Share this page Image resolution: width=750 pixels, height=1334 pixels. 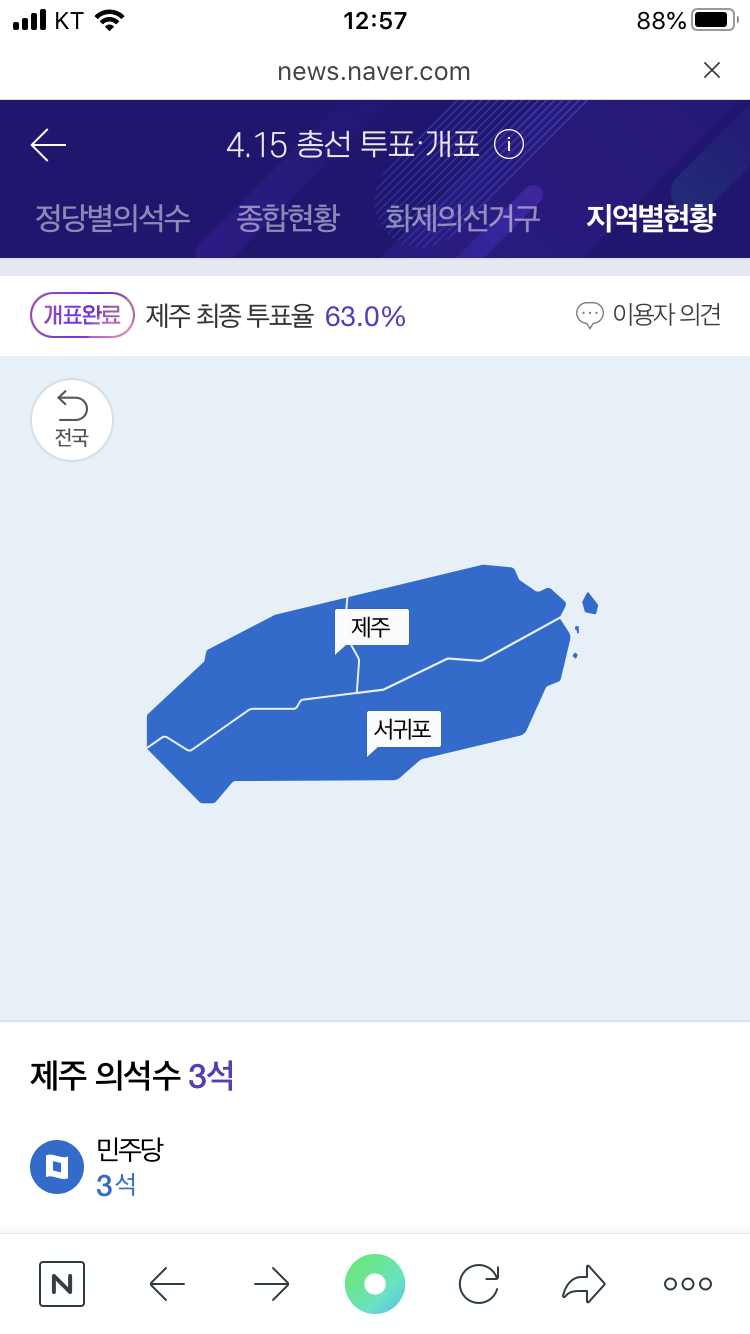click(583, 1284)
